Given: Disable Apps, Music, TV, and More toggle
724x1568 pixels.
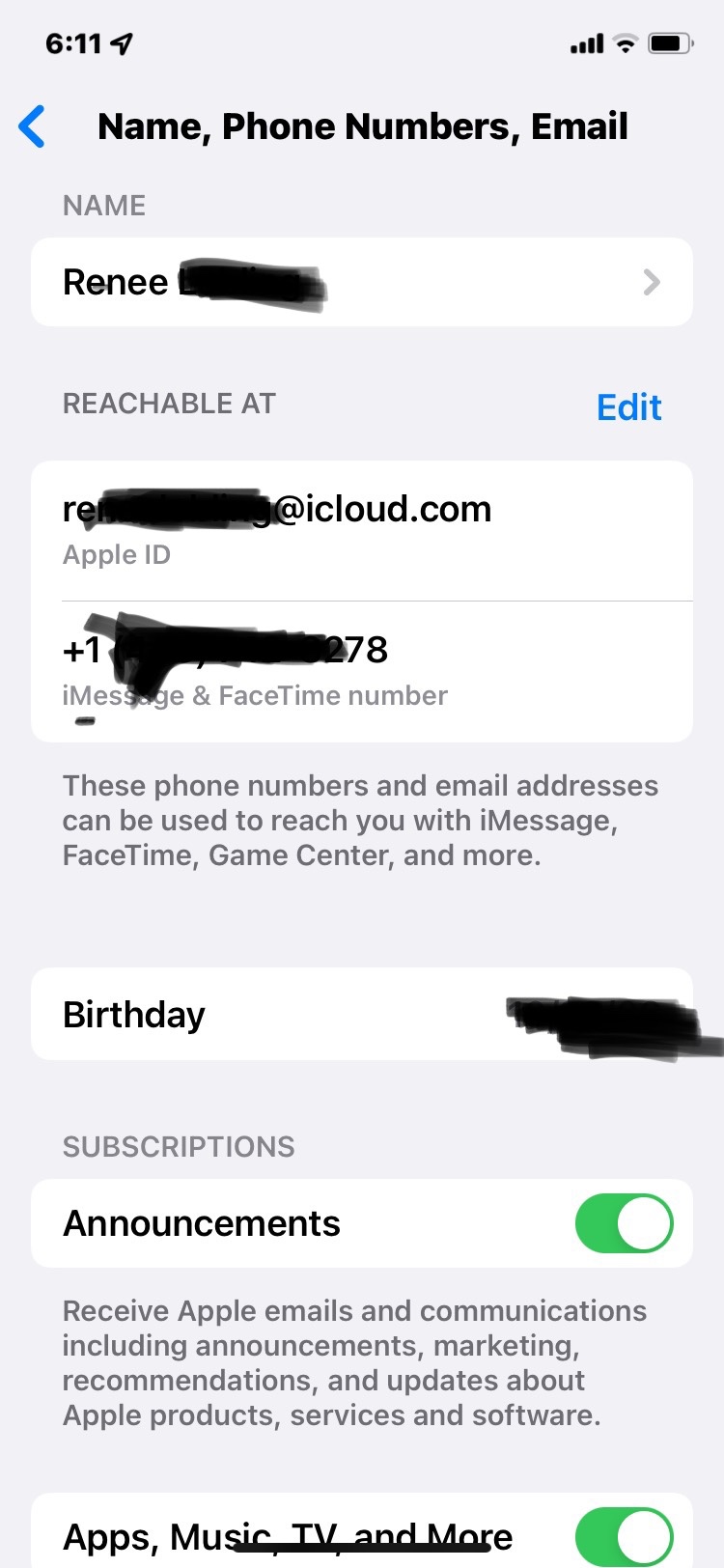Looking at the screenshot, I should tap(624, 1535).
